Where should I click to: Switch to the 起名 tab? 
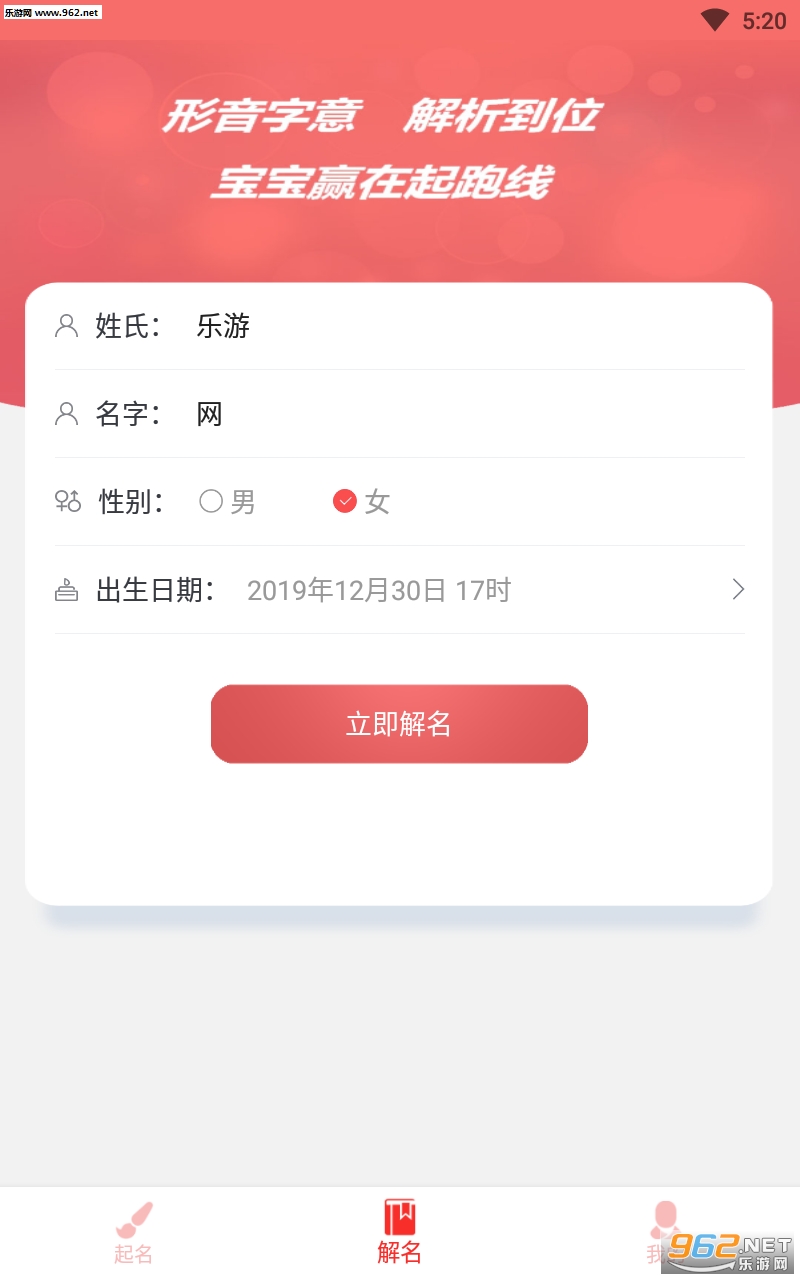[133, 1233]
